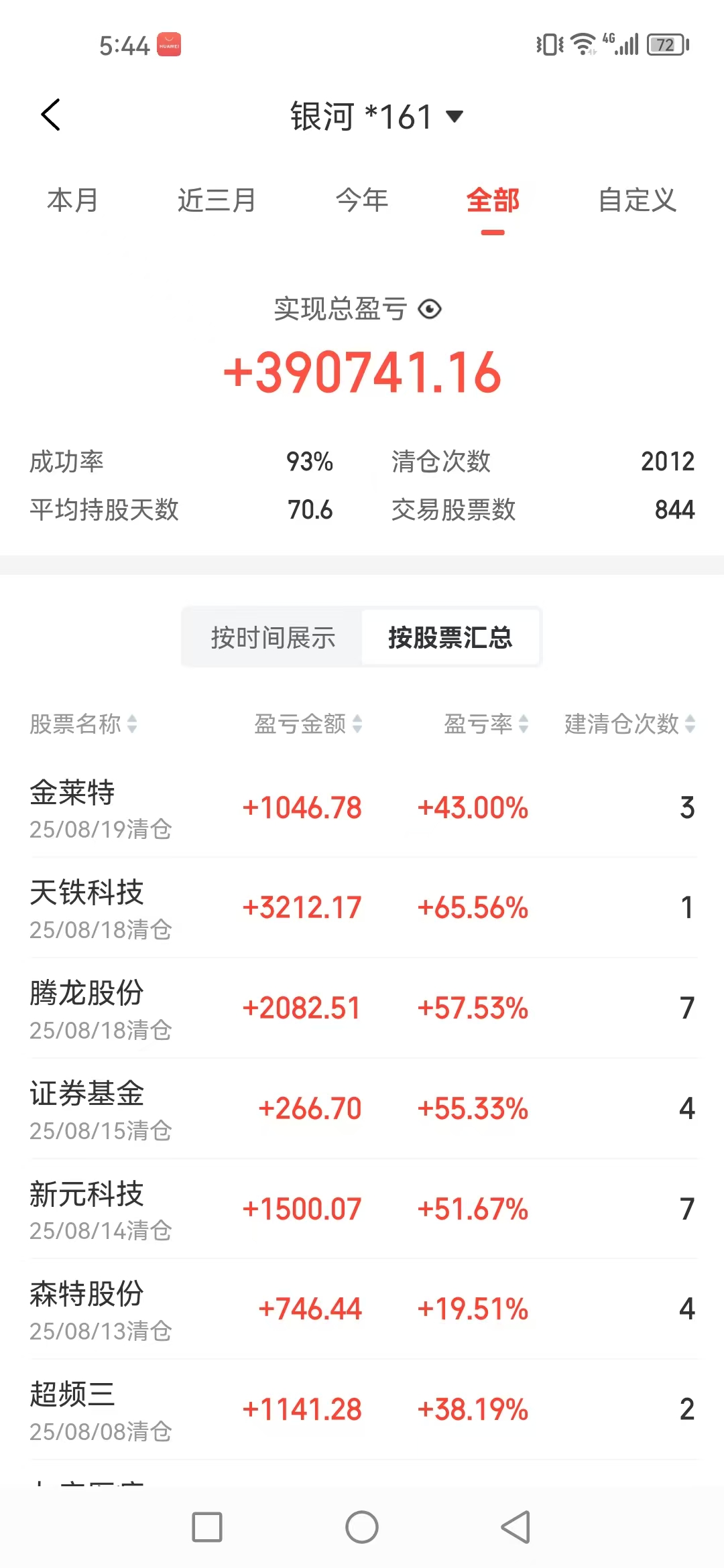This screenshot has width=724, height=1568.
Task: Open the 自定义 date range tab
Action: pyautogui.click(x=637, y=200)
